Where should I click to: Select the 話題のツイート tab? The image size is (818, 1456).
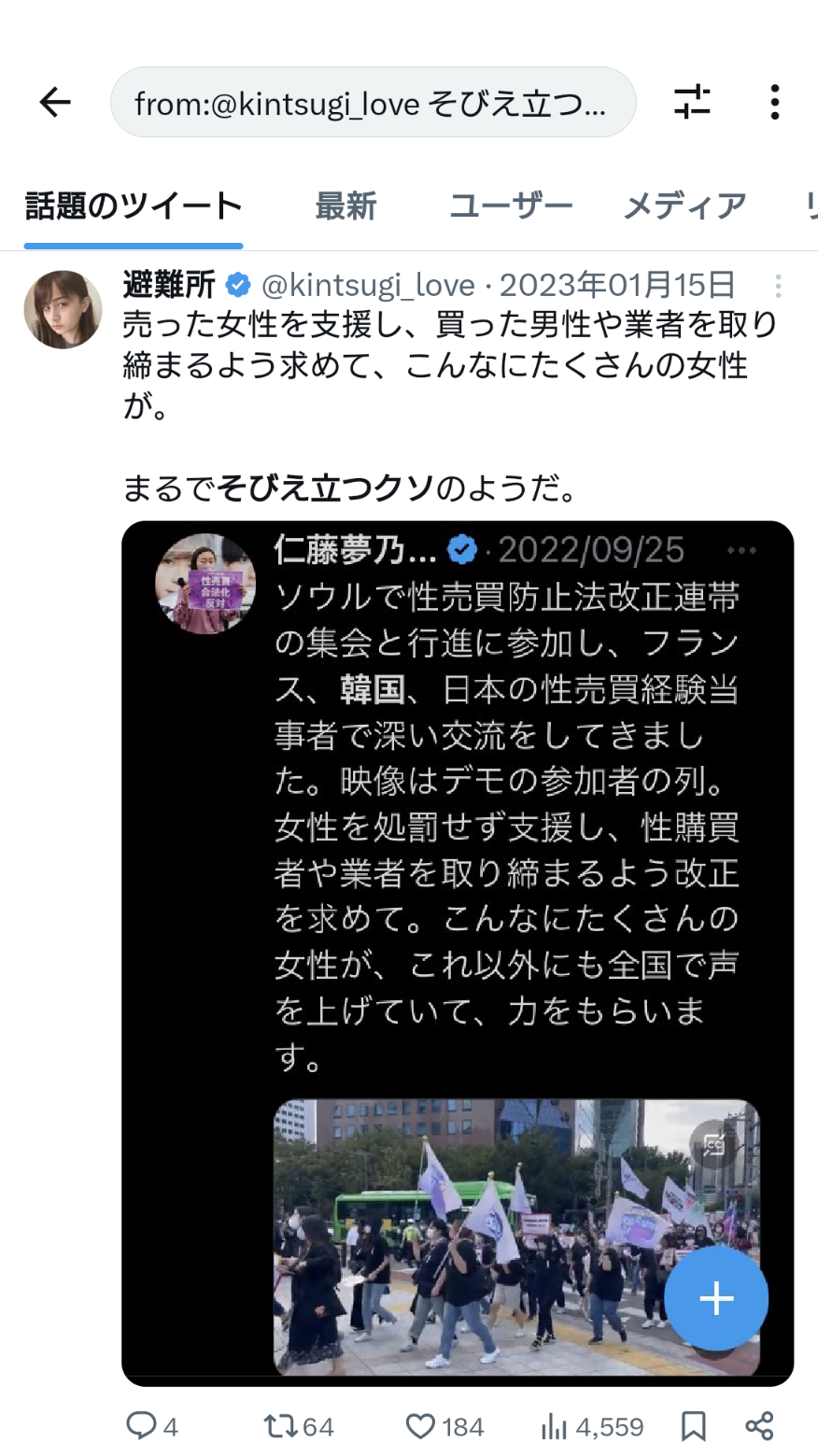click(x=134, y=206)
